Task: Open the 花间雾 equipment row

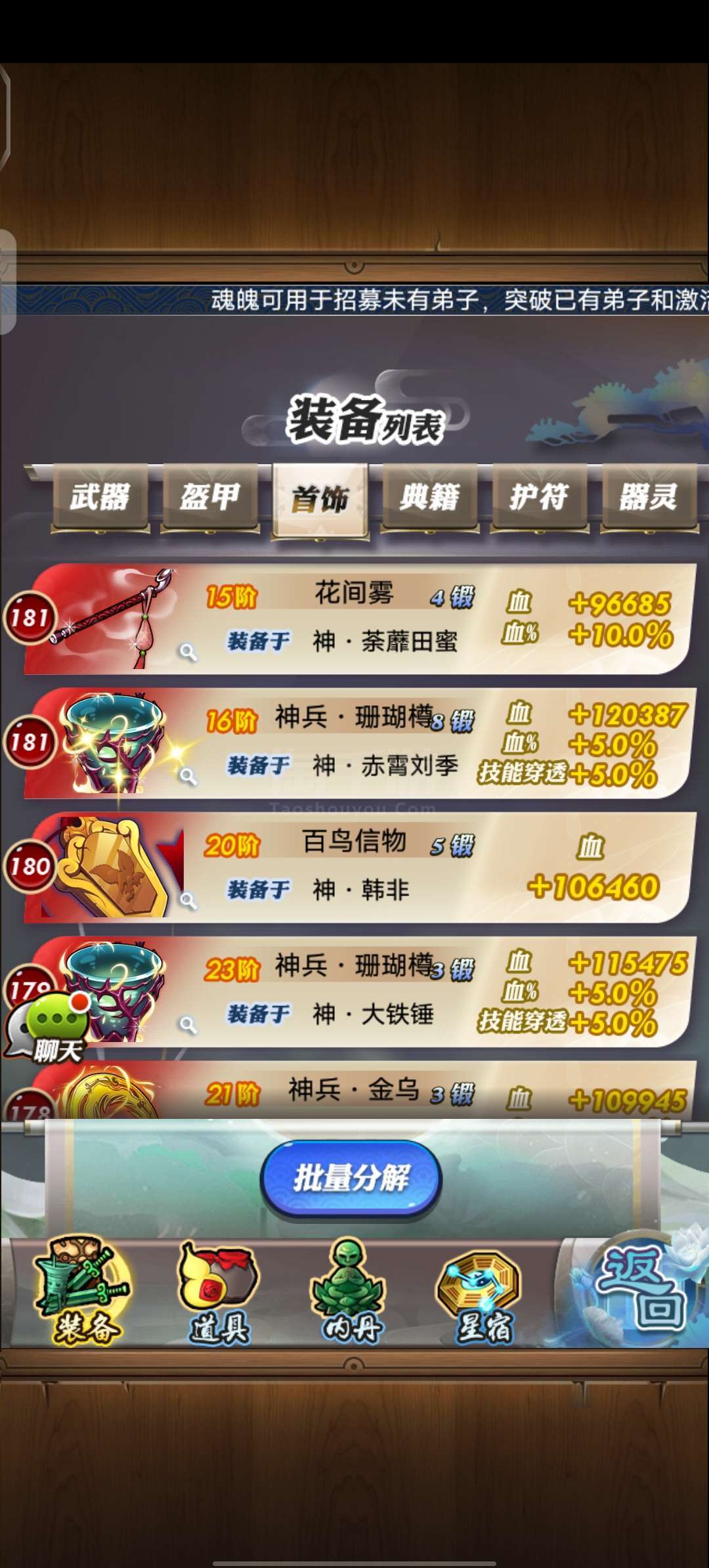Action: click(x=358, y=619)
